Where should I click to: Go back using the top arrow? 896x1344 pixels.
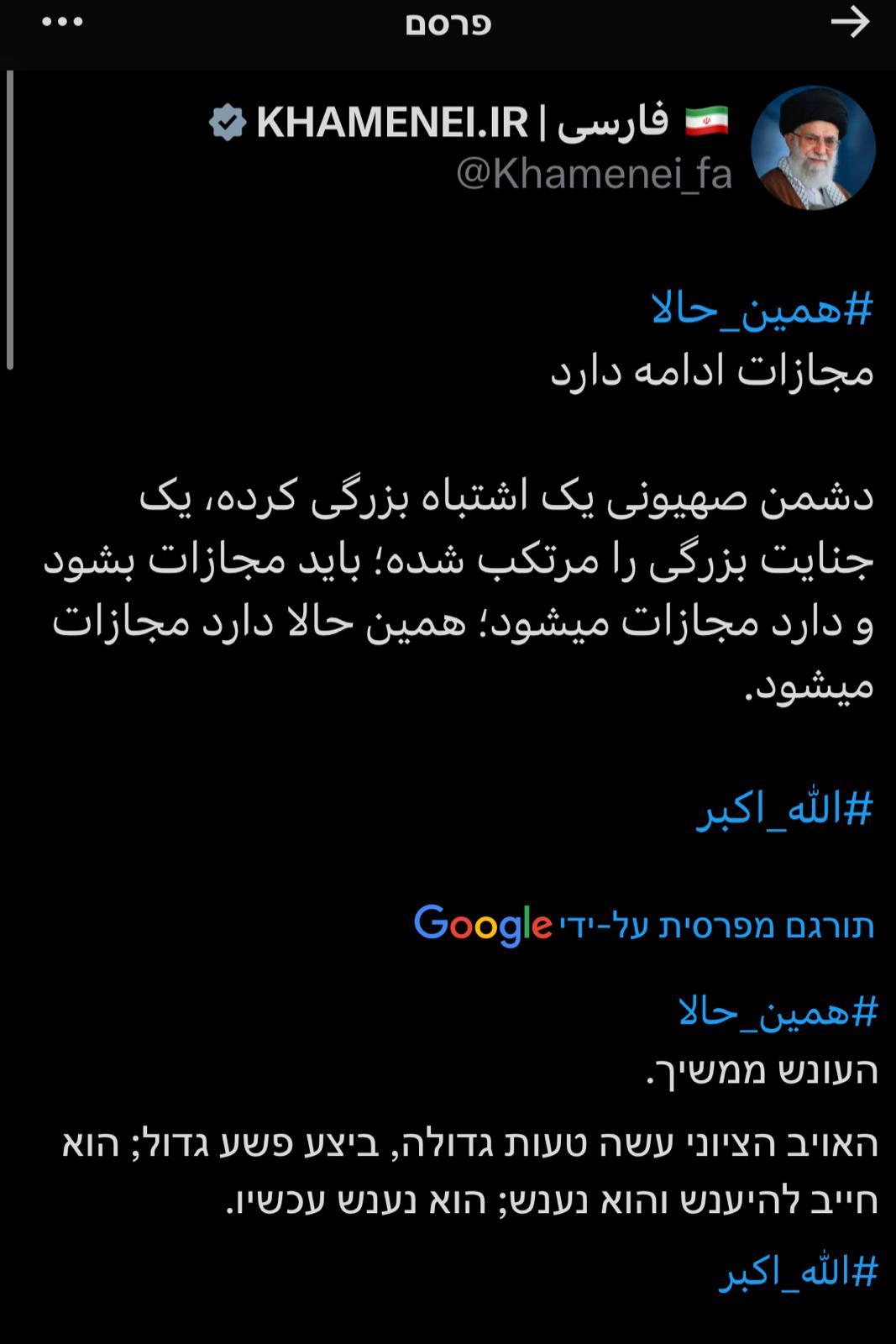(x=850, y=23)
